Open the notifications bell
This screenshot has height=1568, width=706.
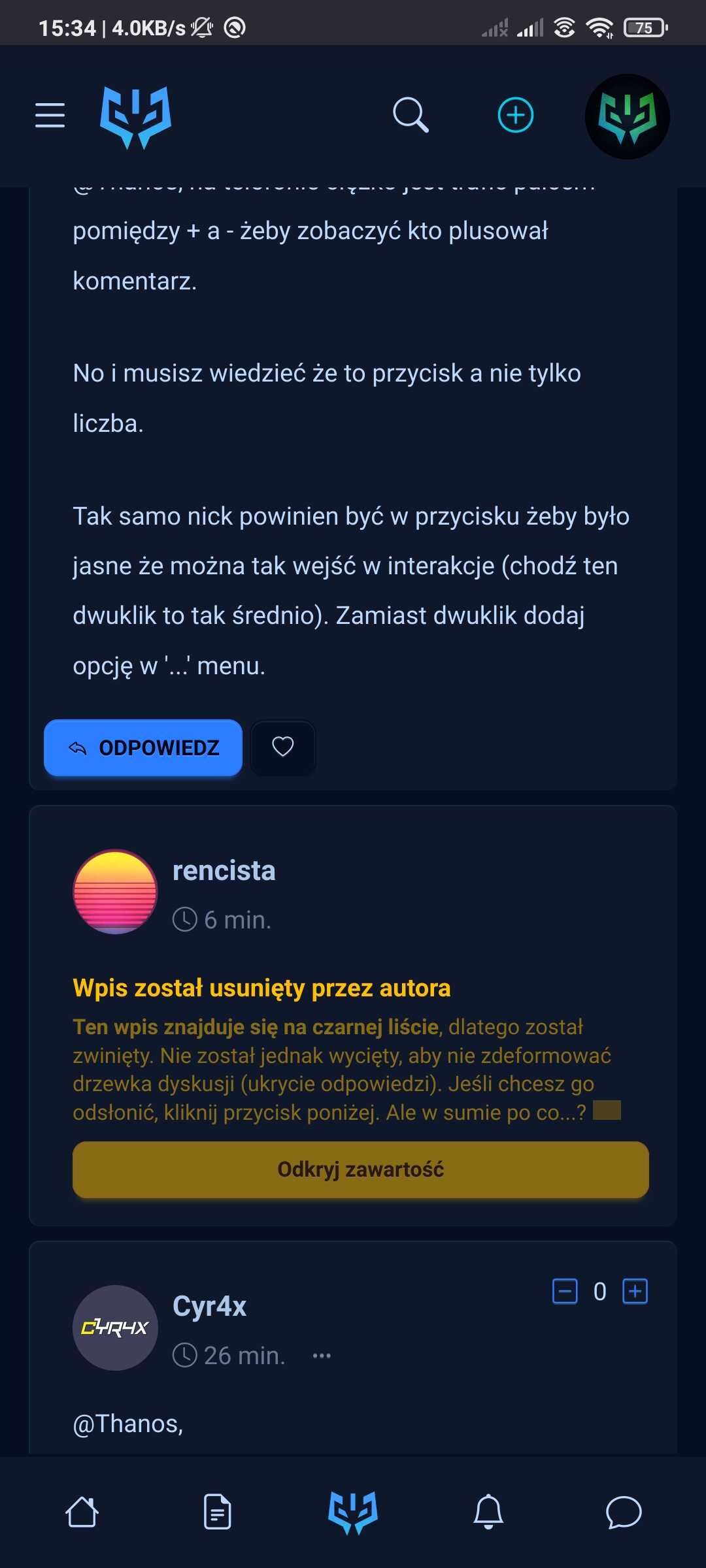pyautogui.click(x=488, y=1512)
